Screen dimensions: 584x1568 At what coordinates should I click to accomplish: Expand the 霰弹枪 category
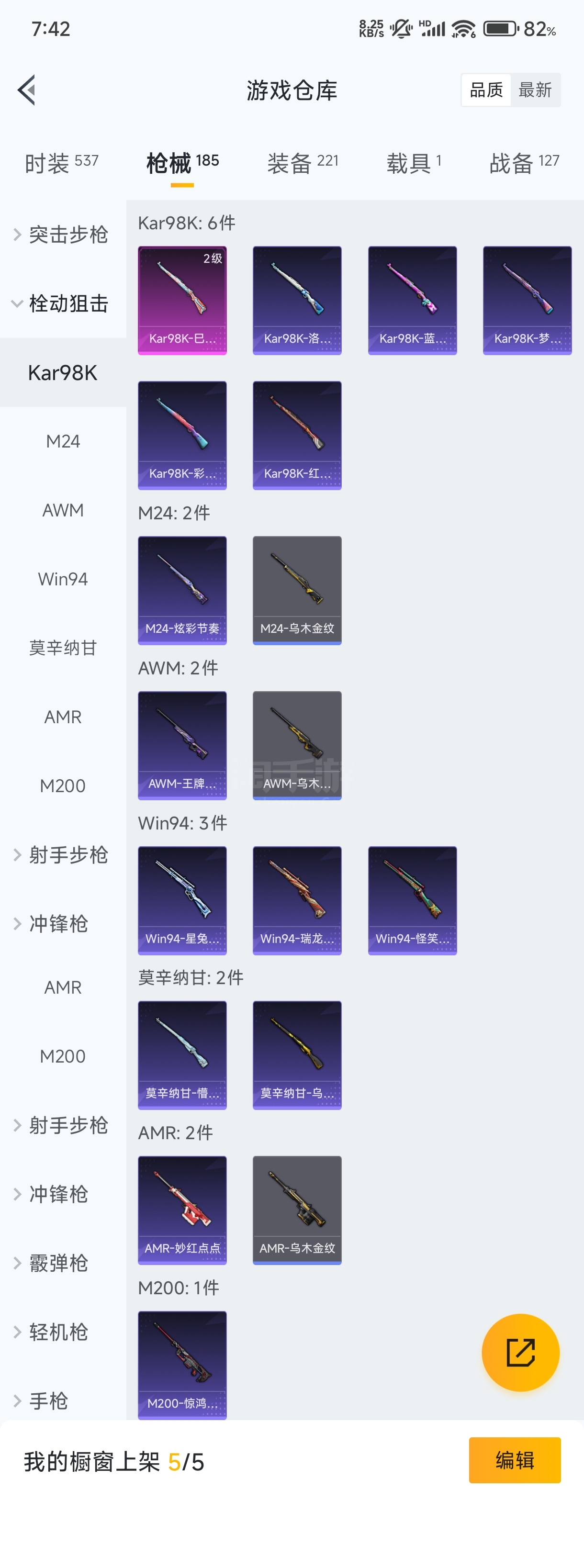58,1263
